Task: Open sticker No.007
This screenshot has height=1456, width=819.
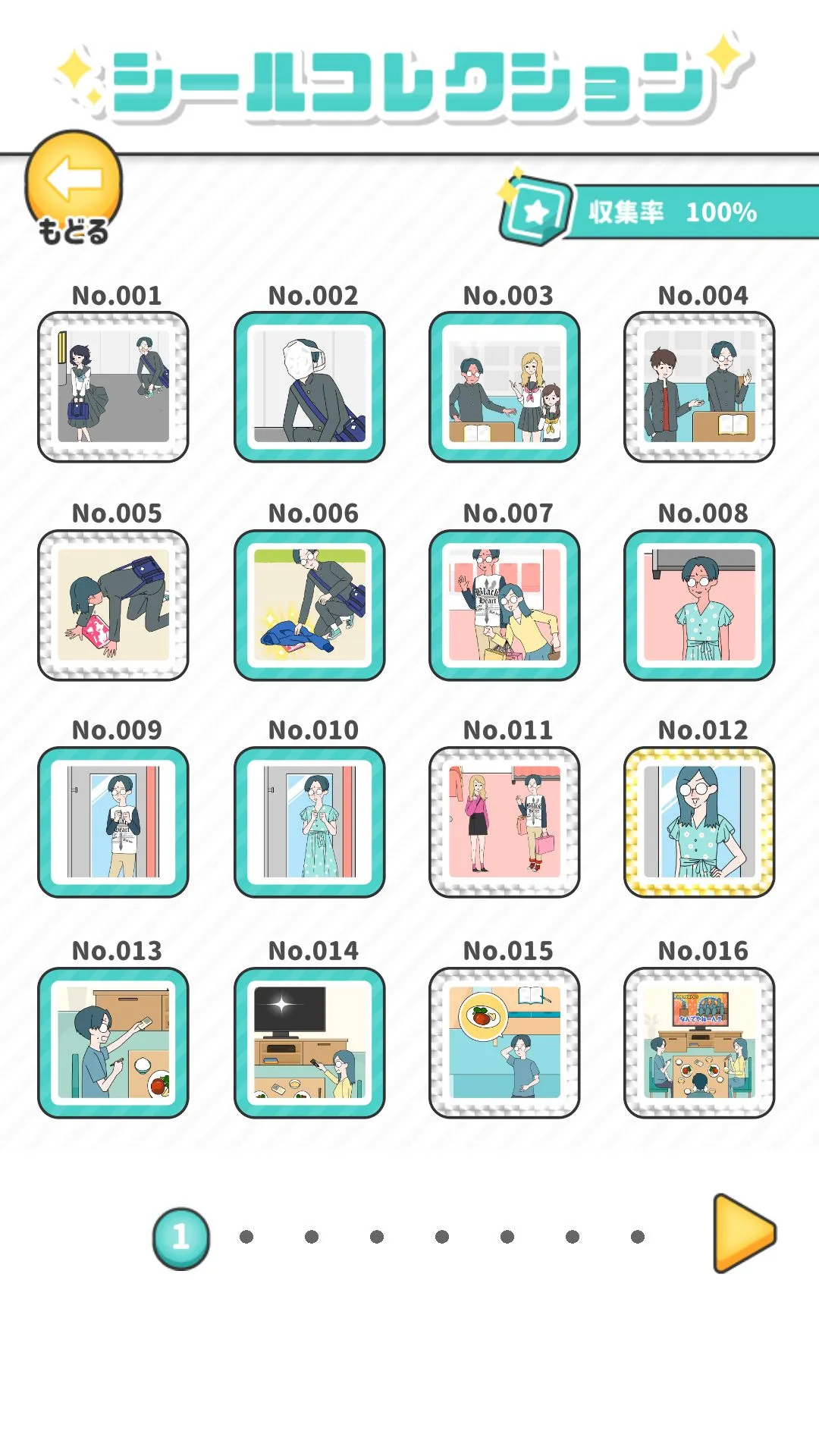Action: click(x=504, y=604)
